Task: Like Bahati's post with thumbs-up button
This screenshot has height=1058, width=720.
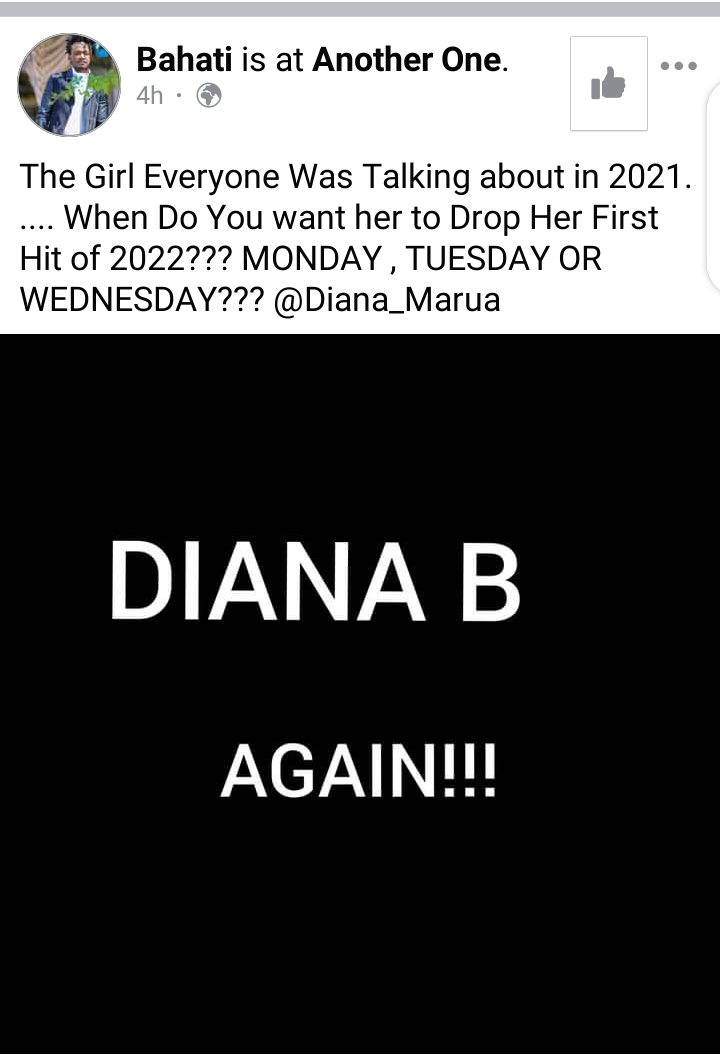Action: pyautogui.click(x=608, y=84)
